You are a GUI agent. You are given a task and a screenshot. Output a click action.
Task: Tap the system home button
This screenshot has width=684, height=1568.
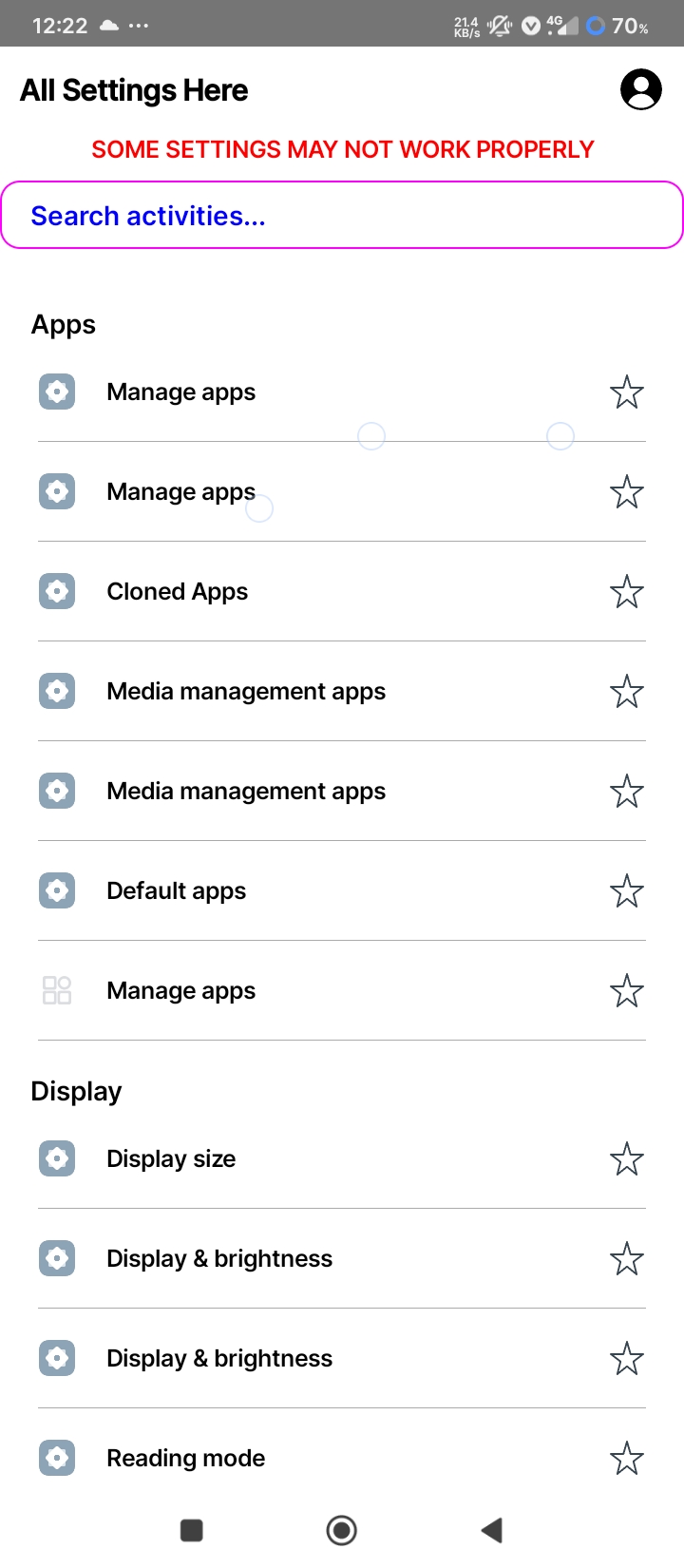tap(341, 1530)
